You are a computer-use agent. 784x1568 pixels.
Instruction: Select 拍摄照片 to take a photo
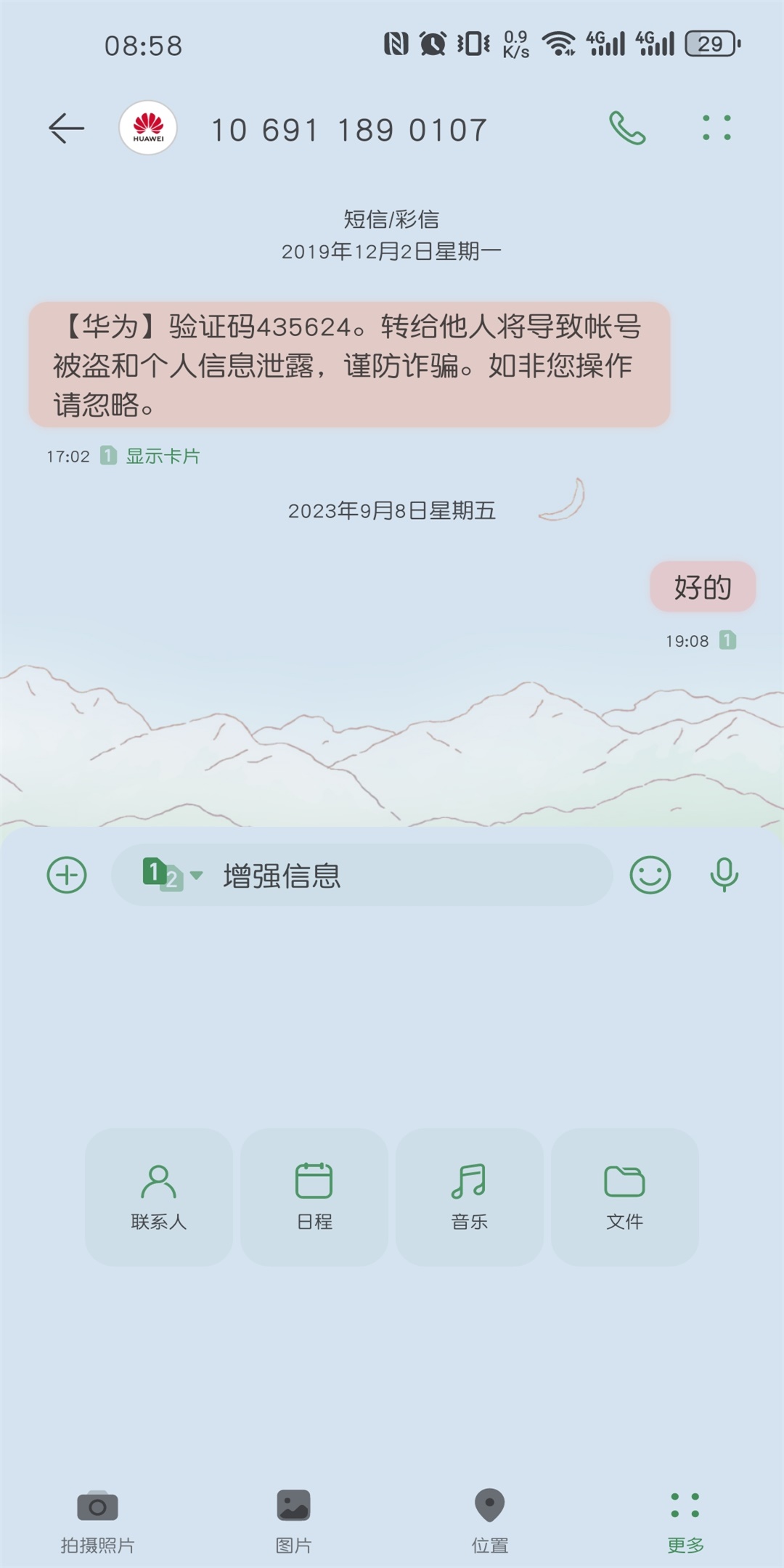click(x=97, y=1520)
